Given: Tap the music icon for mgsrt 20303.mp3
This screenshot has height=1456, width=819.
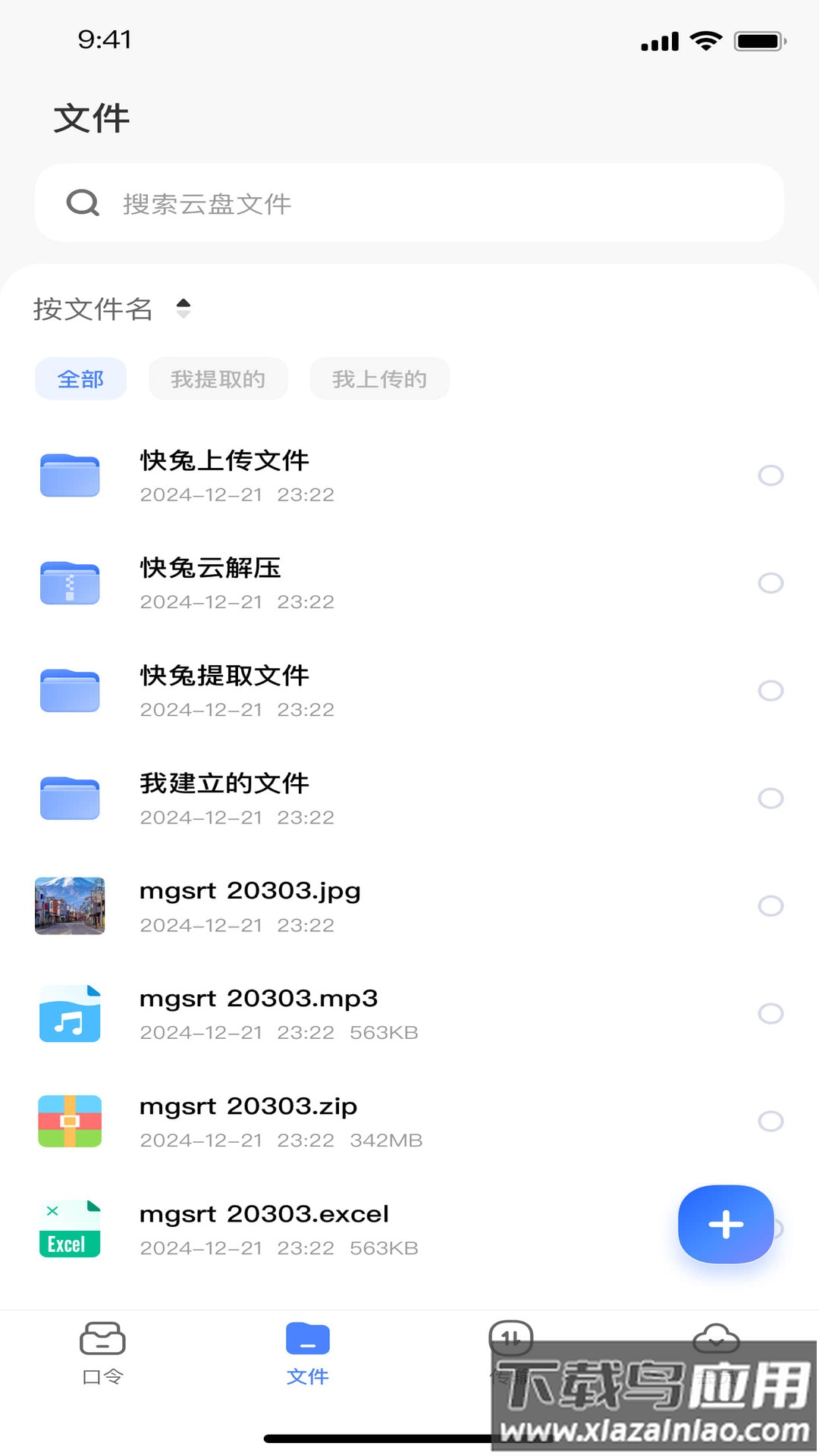Looking at the screenshot, I should [69, 1014].
